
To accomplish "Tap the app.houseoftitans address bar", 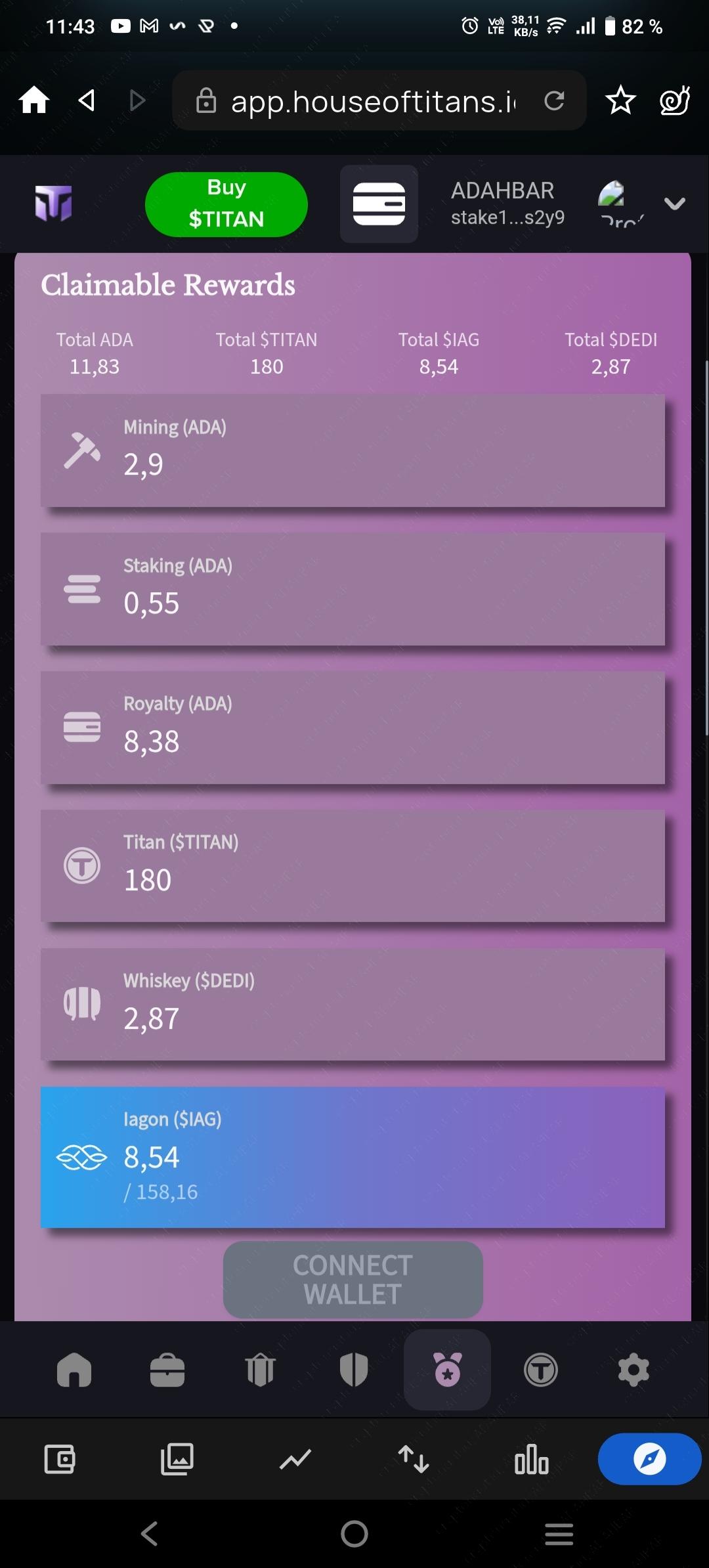I will [x=371, y=100].
